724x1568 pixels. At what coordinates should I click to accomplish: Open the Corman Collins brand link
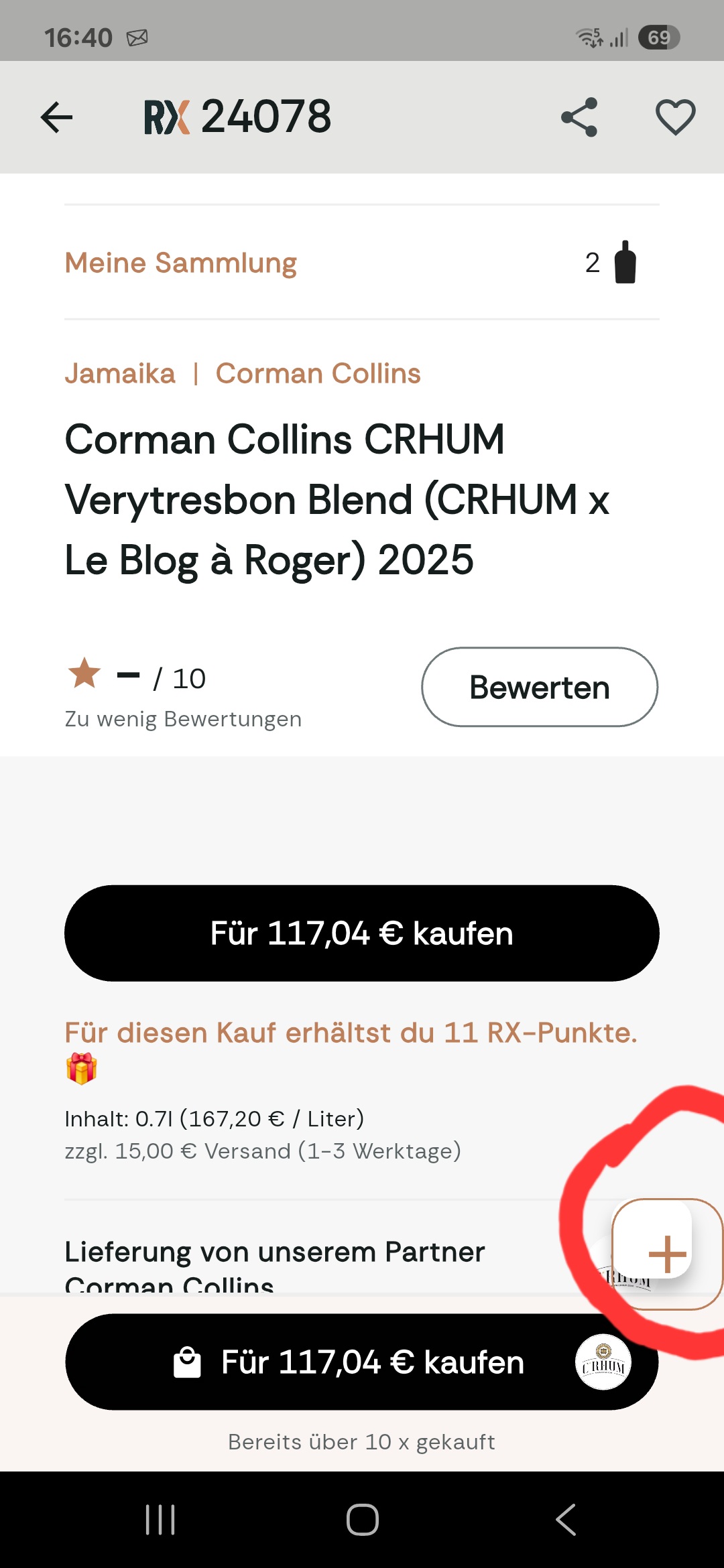point(318,373)
